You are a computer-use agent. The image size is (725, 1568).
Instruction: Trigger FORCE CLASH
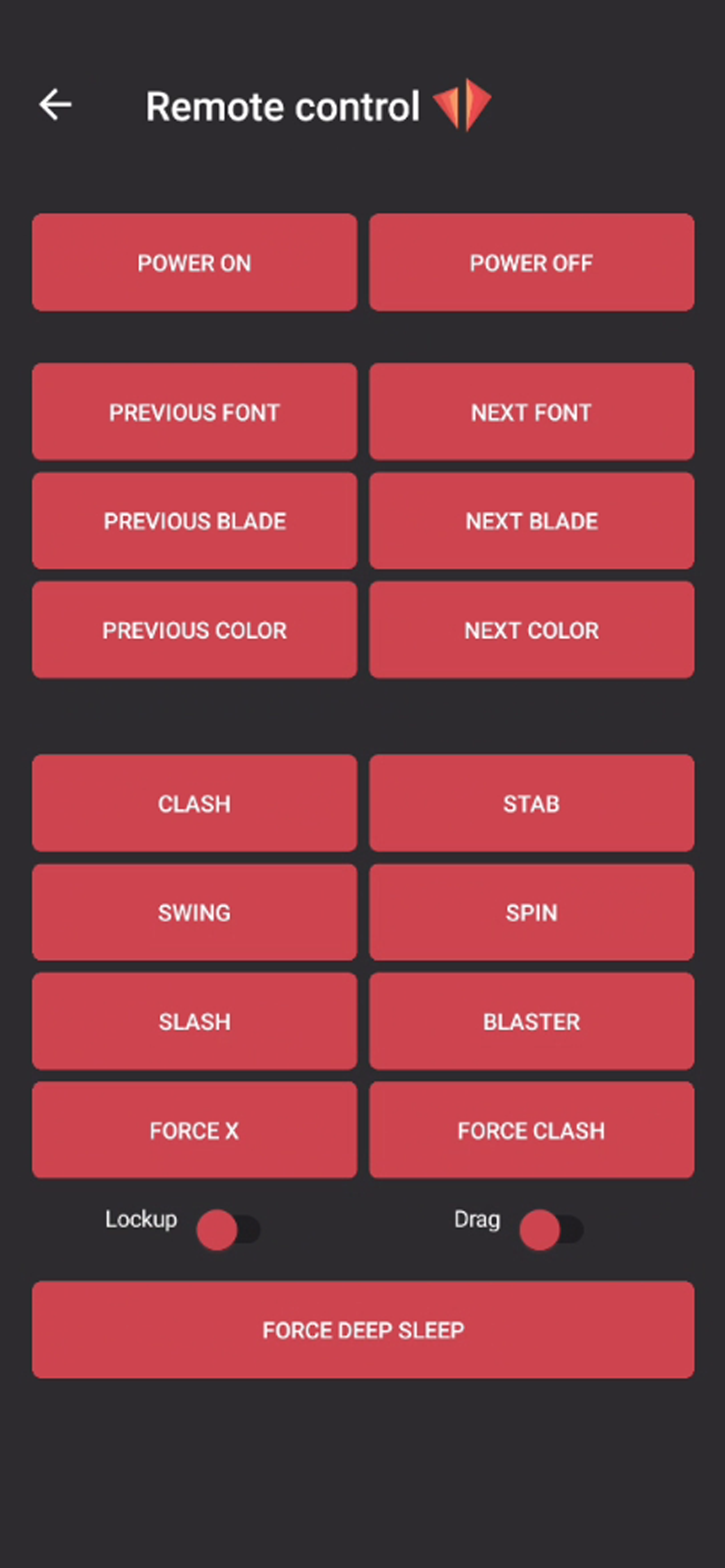coord(531,1130)
